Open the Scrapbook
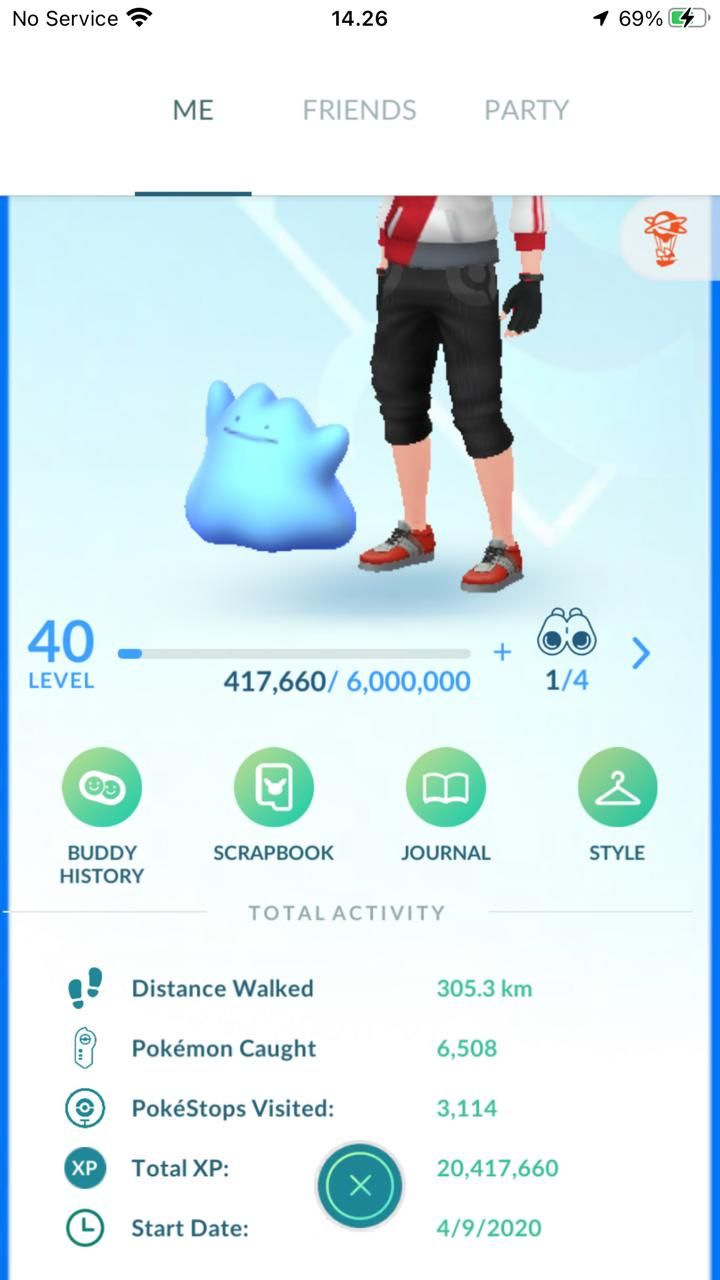The width and height of the screenshot is (720, 1280). point(273,788)
